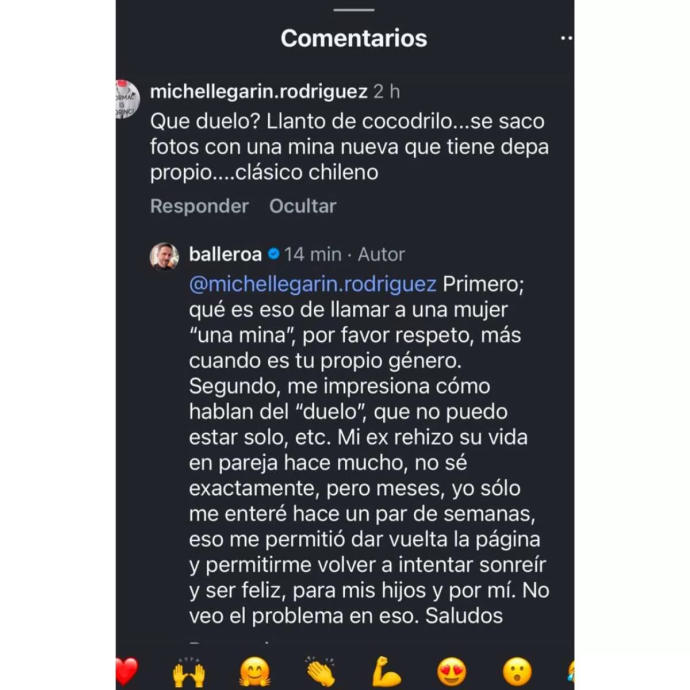
Task: Choose the surprised face emoji
Action: tap(517, 671)
